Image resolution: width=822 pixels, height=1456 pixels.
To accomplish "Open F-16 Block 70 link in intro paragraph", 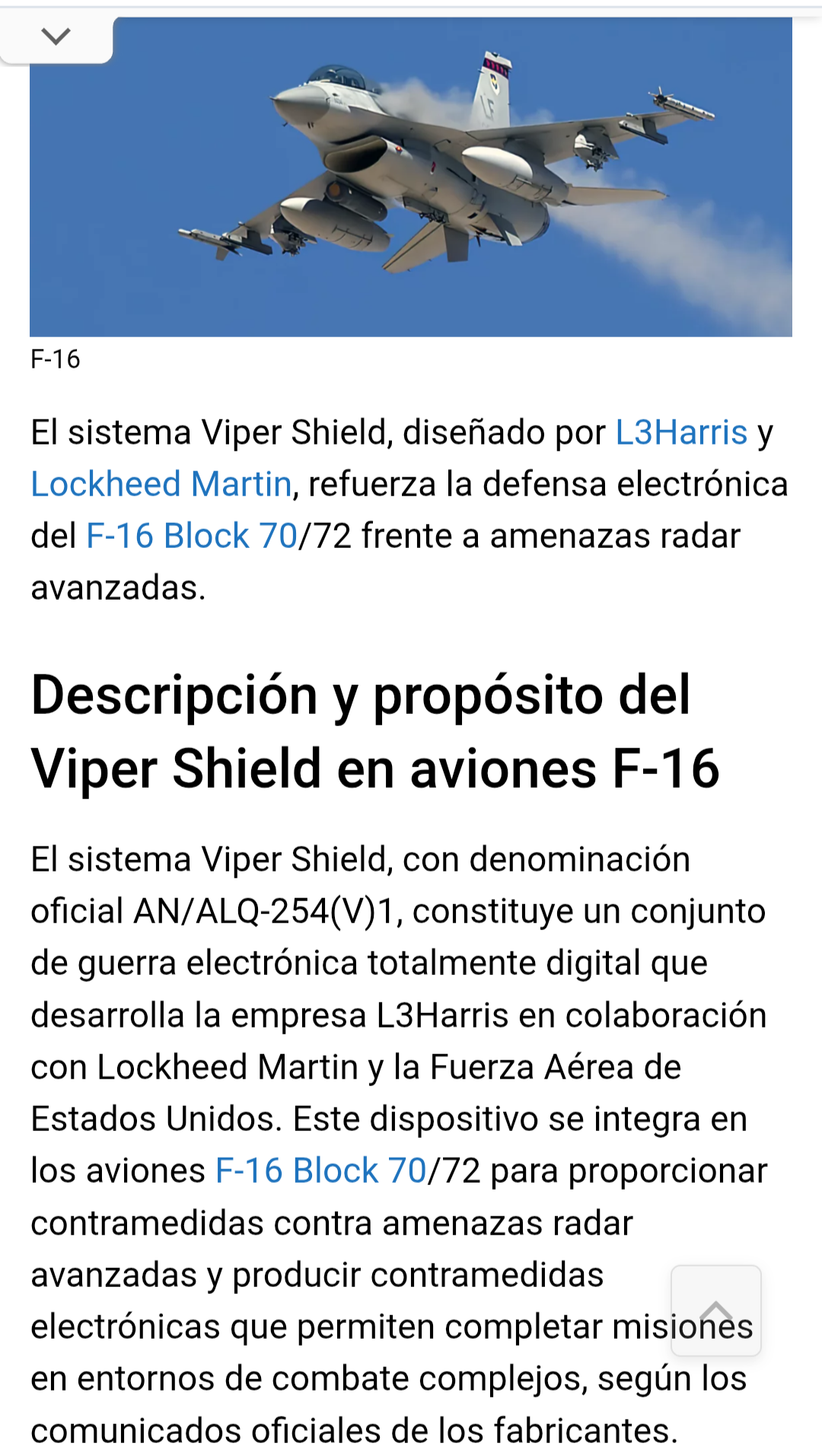I will click(192, 536).
